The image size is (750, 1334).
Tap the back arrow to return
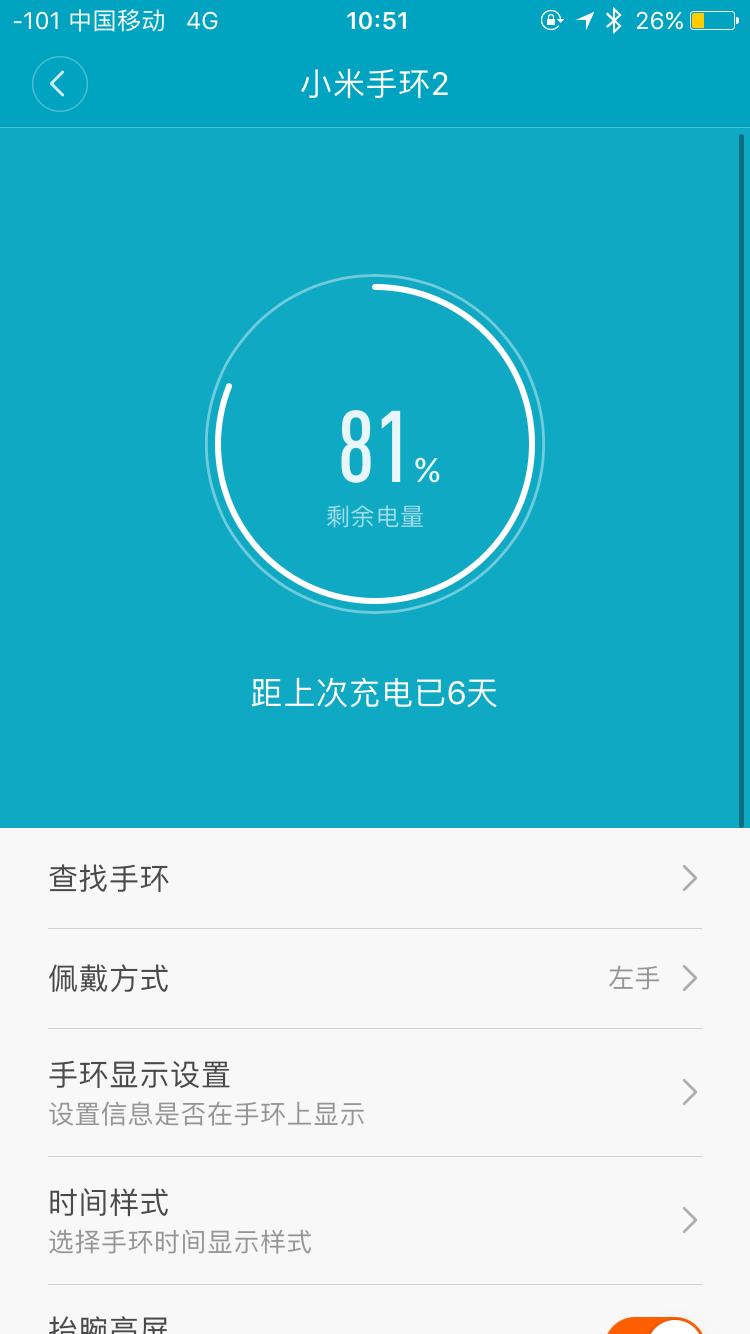[59, 84]
